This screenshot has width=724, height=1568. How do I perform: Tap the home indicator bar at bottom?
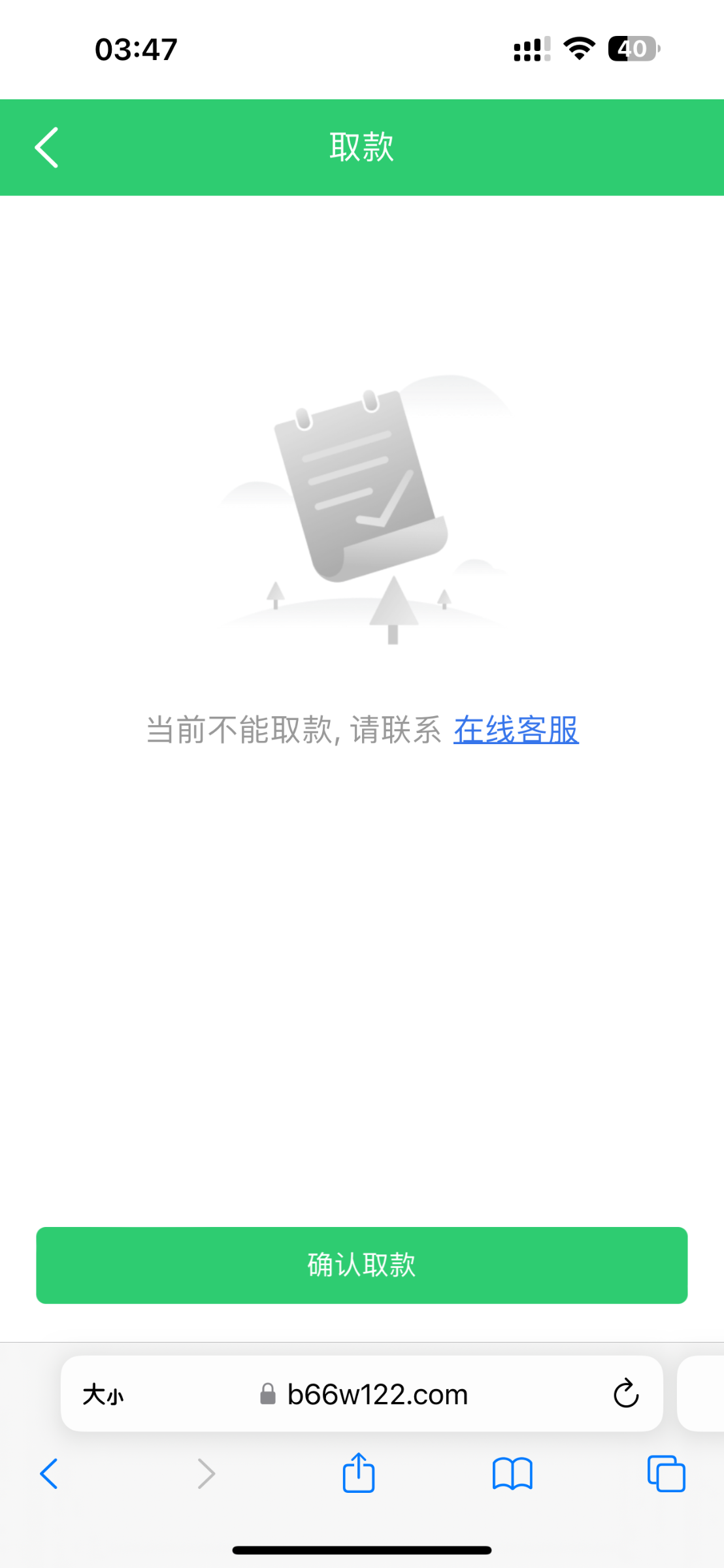pyautogui.click(x=361, y=1549)
